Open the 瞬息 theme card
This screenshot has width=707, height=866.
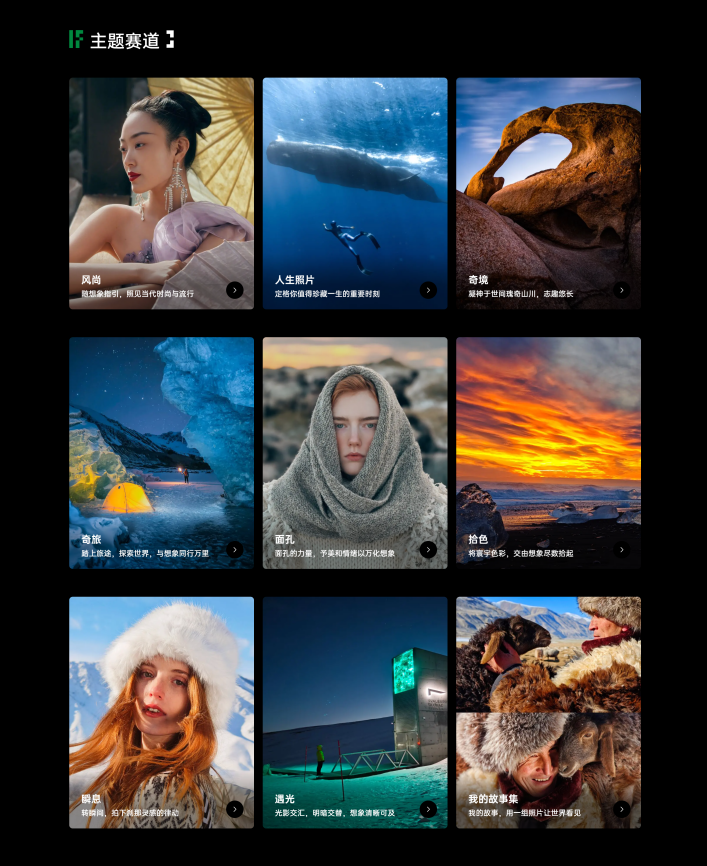click(x=161, y=712)
